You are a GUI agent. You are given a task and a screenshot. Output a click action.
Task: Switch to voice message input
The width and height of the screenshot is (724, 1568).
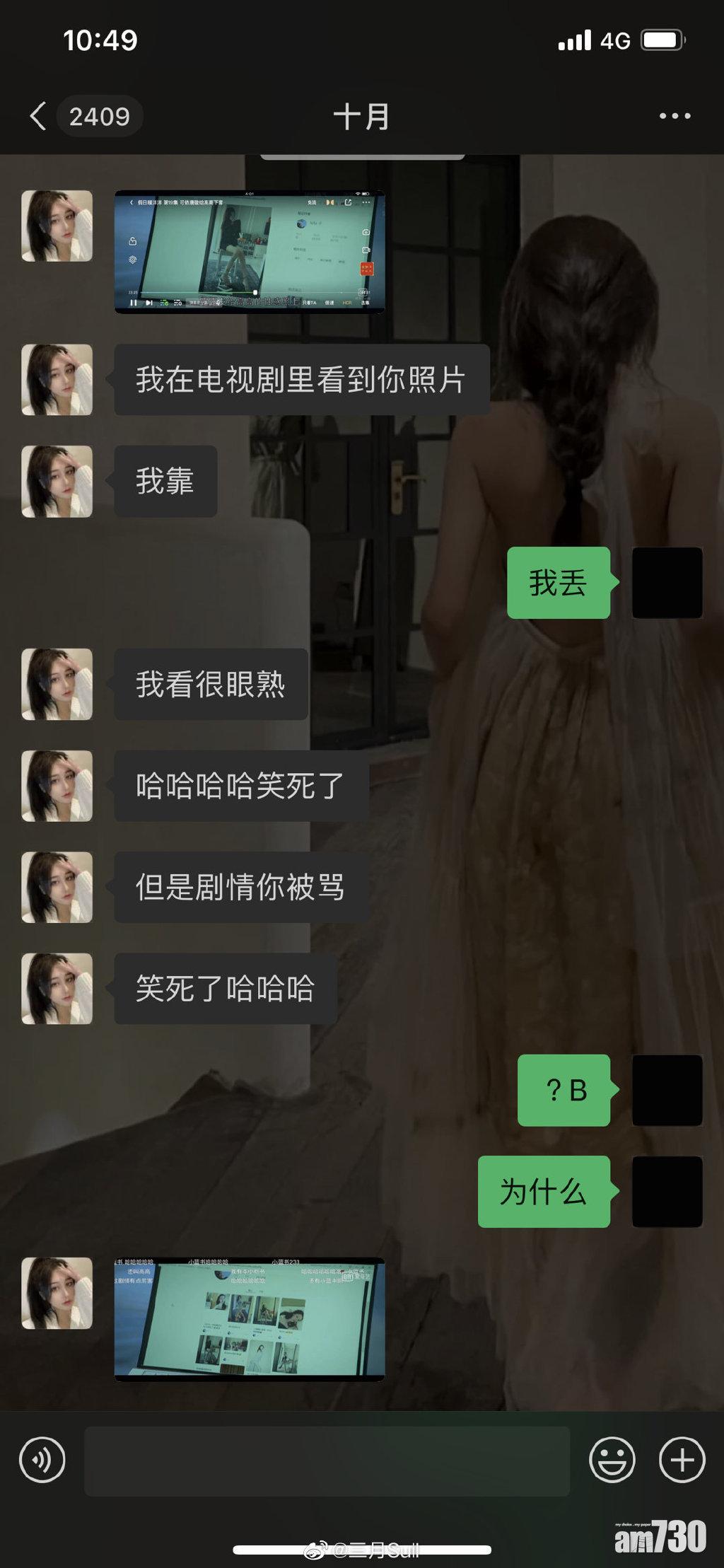point(42,1460)
